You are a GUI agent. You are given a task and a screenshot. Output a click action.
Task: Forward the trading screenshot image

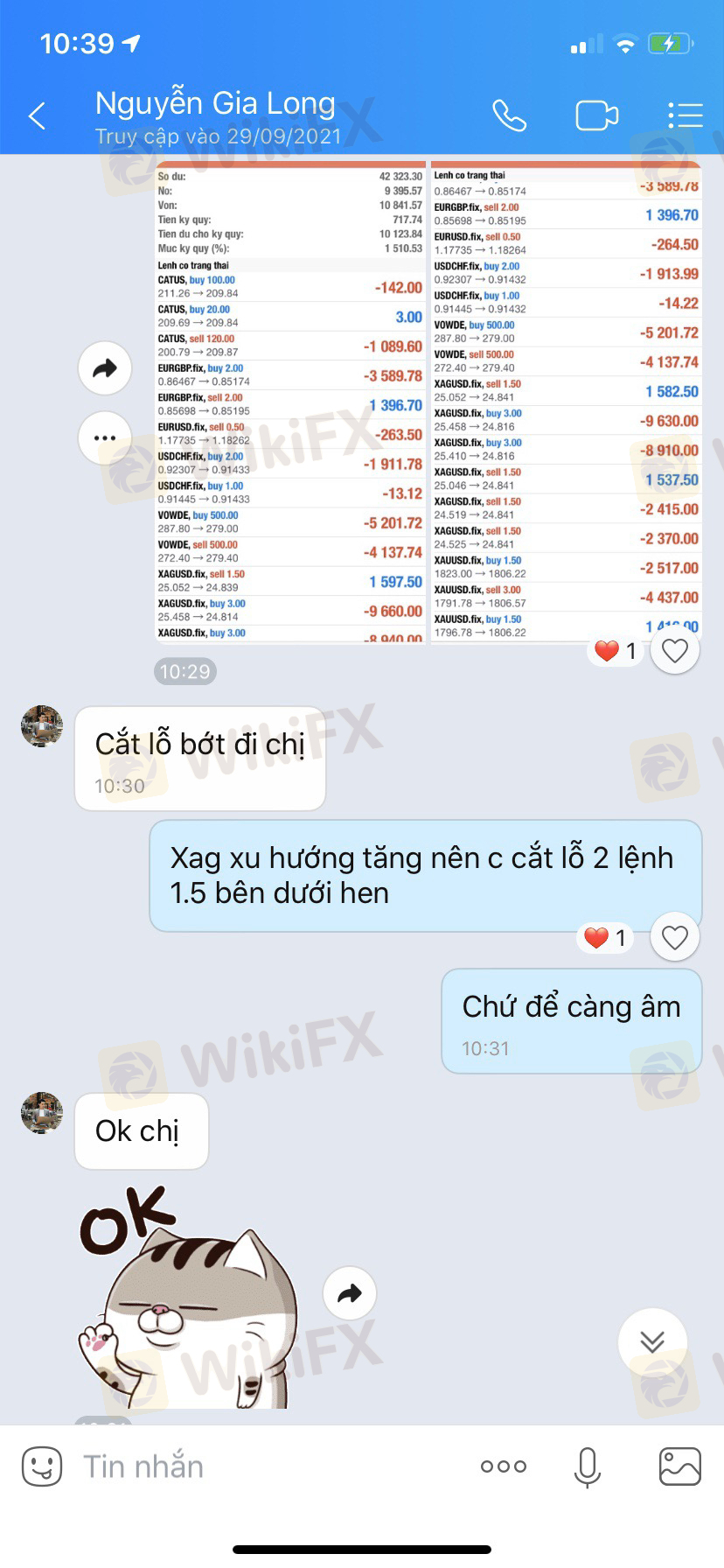(105, 368)
